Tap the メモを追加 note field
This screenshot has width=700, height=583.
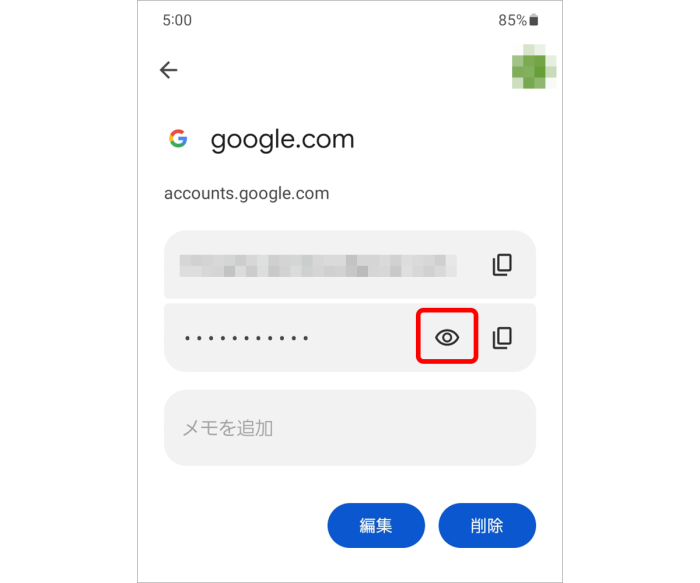[350, 428]
